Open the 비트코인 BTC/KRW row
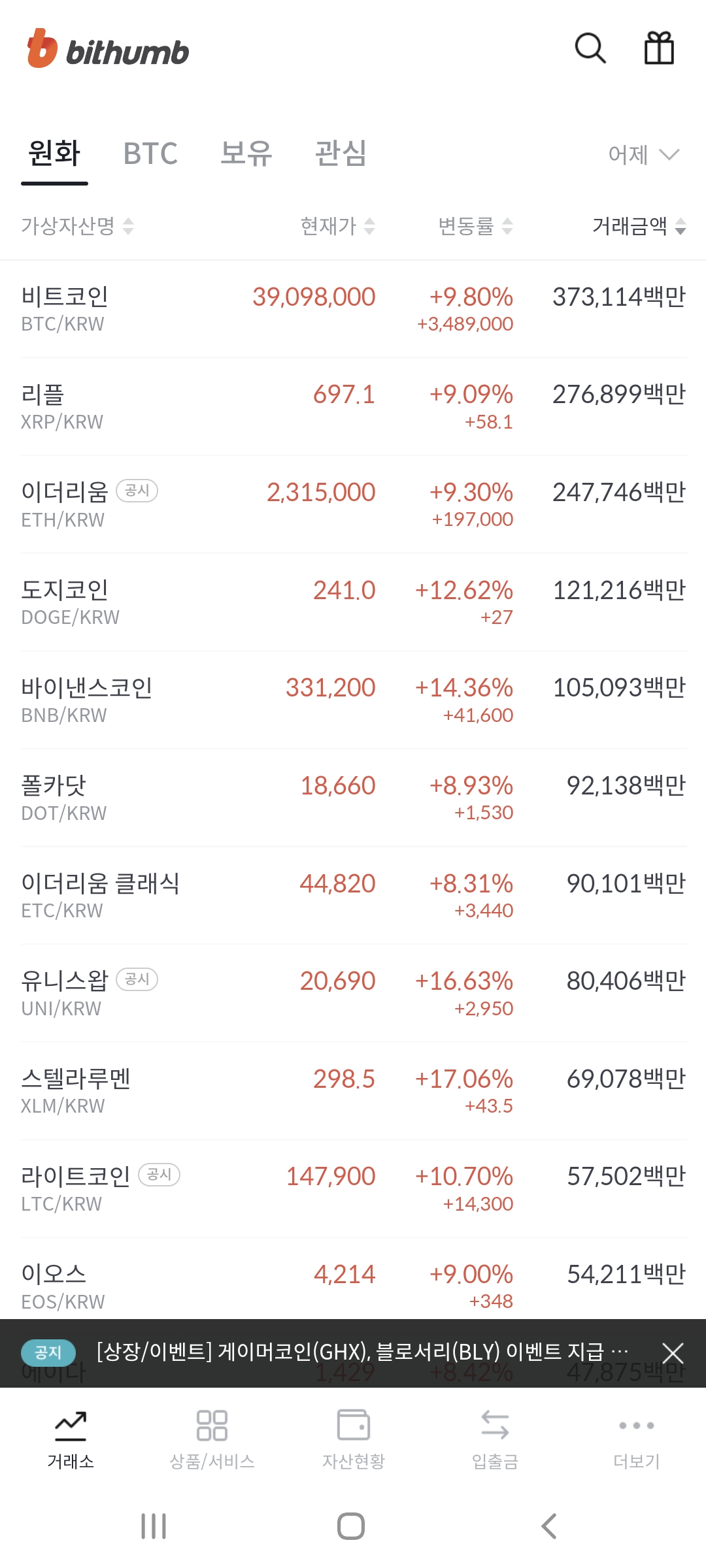Image resolution: width=706 pixels, height=1568 pixels. 353,309
